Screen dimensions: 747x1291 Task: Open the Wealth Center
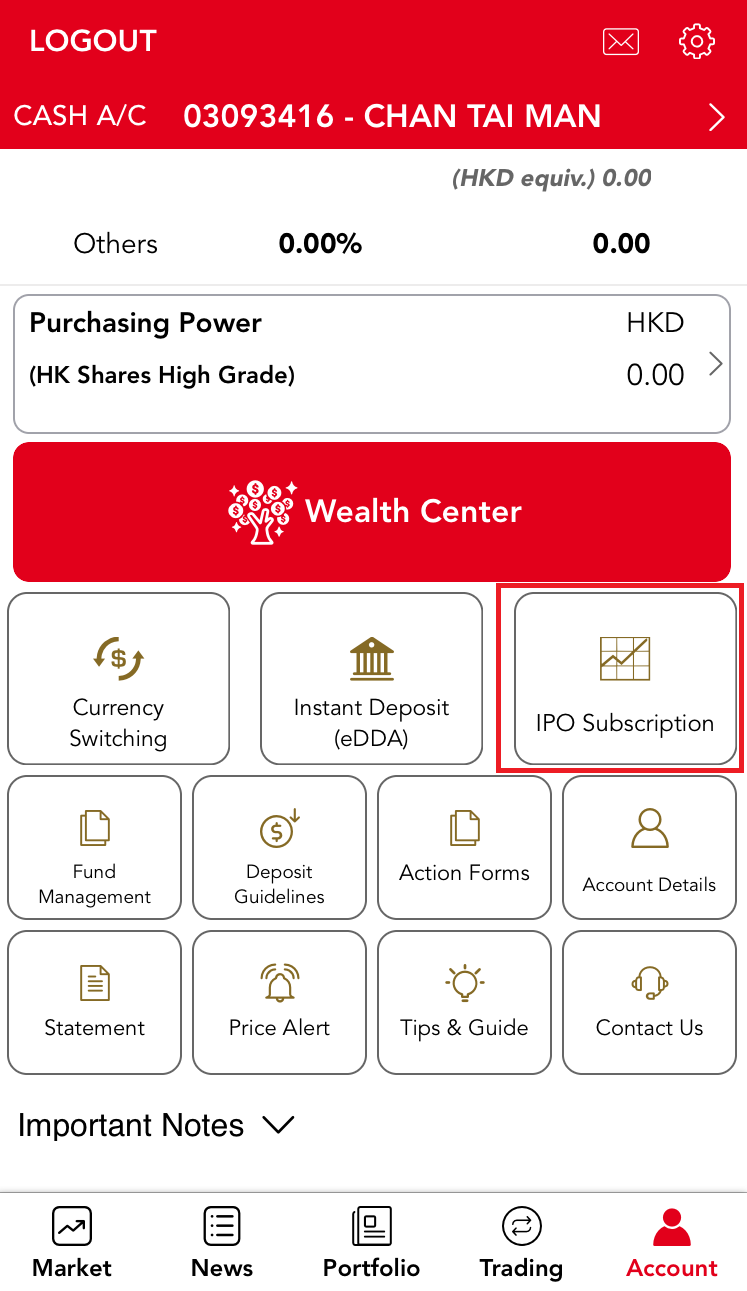(x=371, y=511)
